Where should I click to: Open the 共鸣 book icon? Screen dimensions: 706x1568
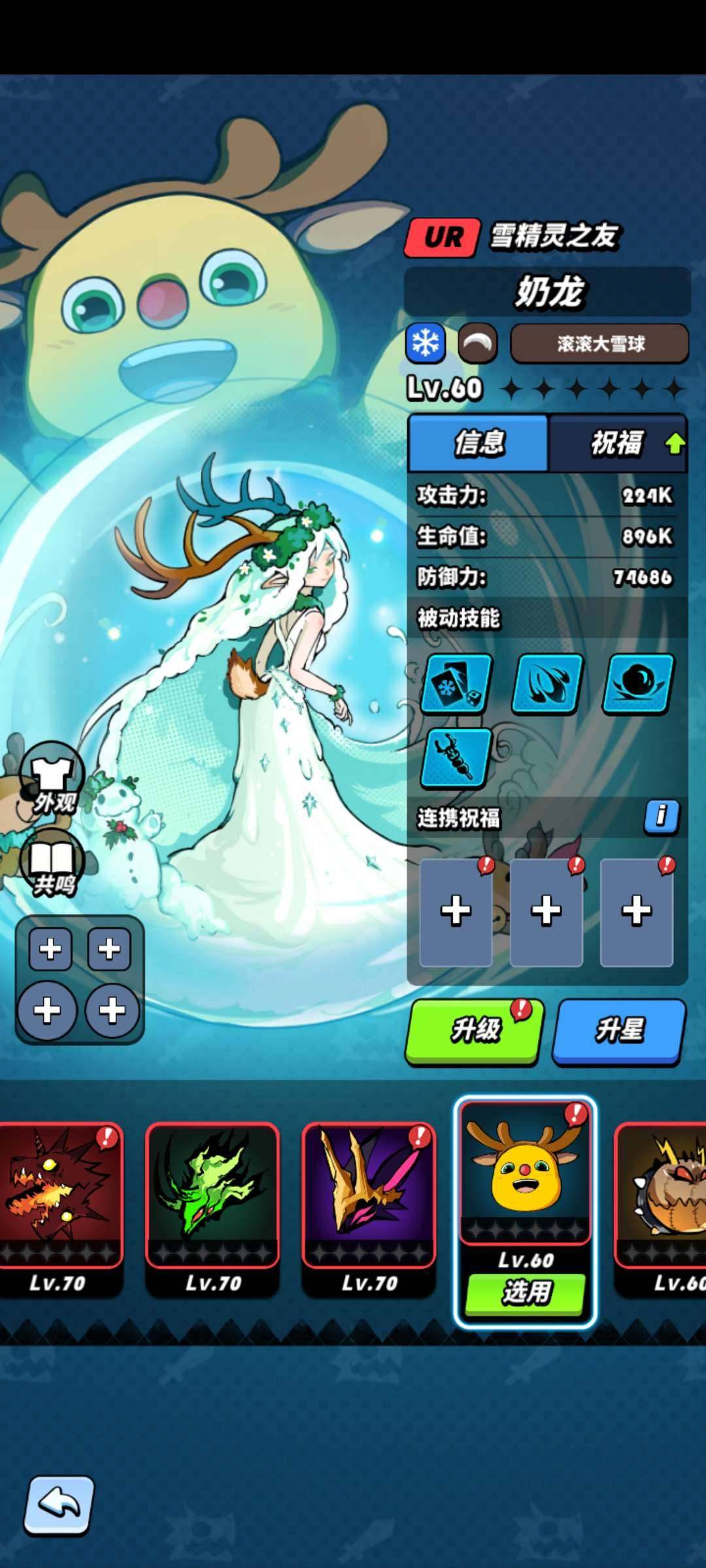52,864
